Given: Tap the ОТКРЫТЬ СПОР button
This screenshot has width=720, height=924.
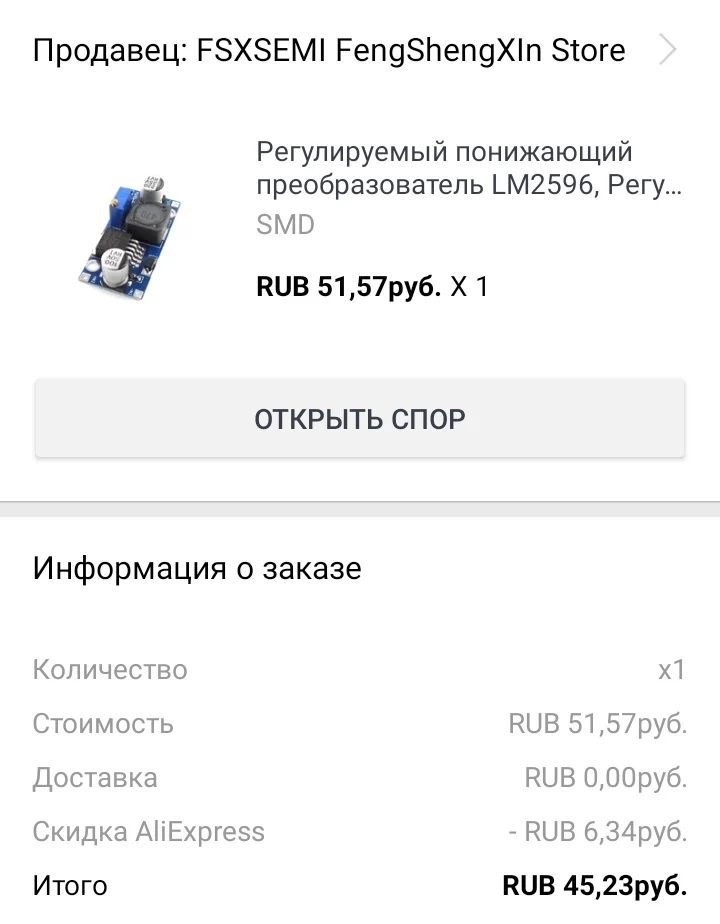Looking at the screenshot, I should (x=360, y=418).
